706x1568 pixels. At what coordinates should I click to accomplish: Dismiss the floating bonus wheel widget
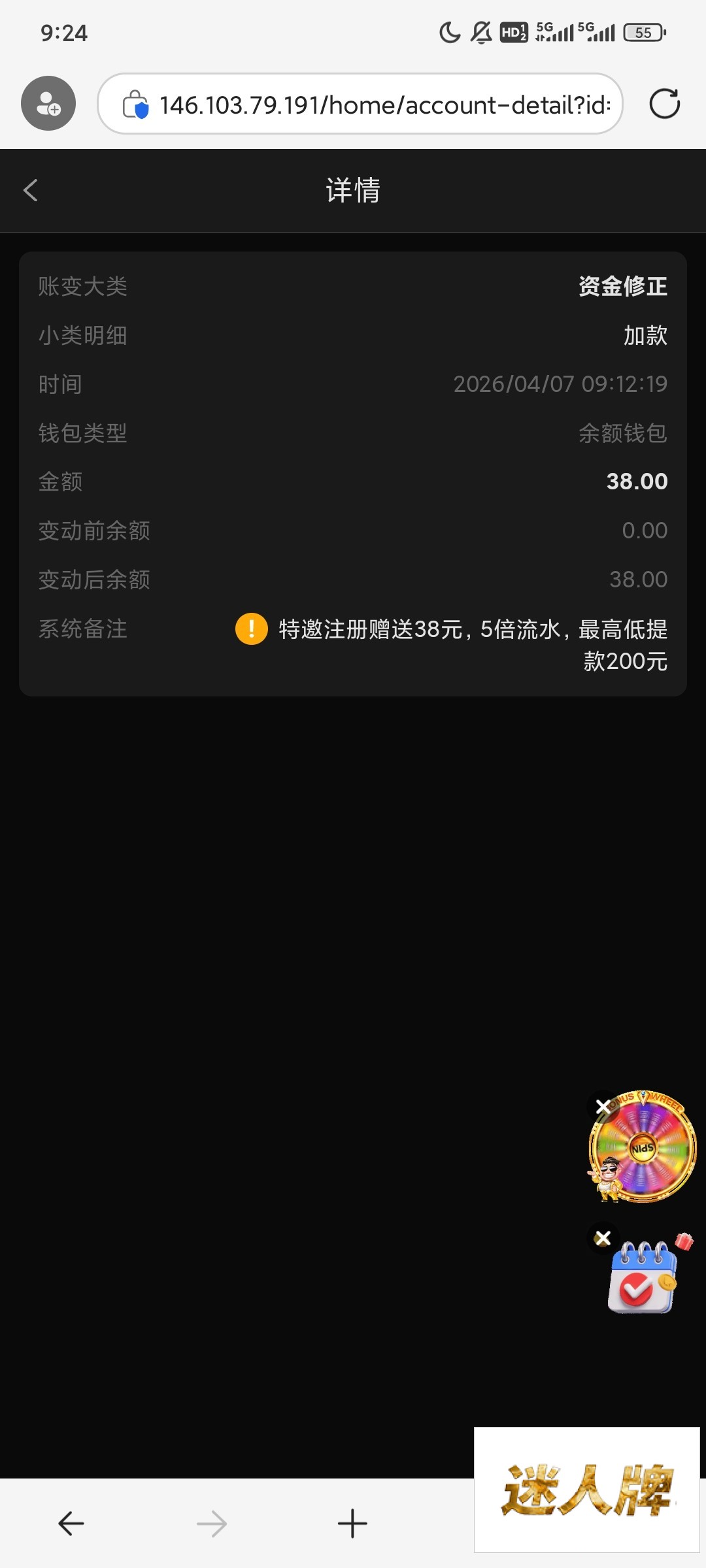(603, 1106)
